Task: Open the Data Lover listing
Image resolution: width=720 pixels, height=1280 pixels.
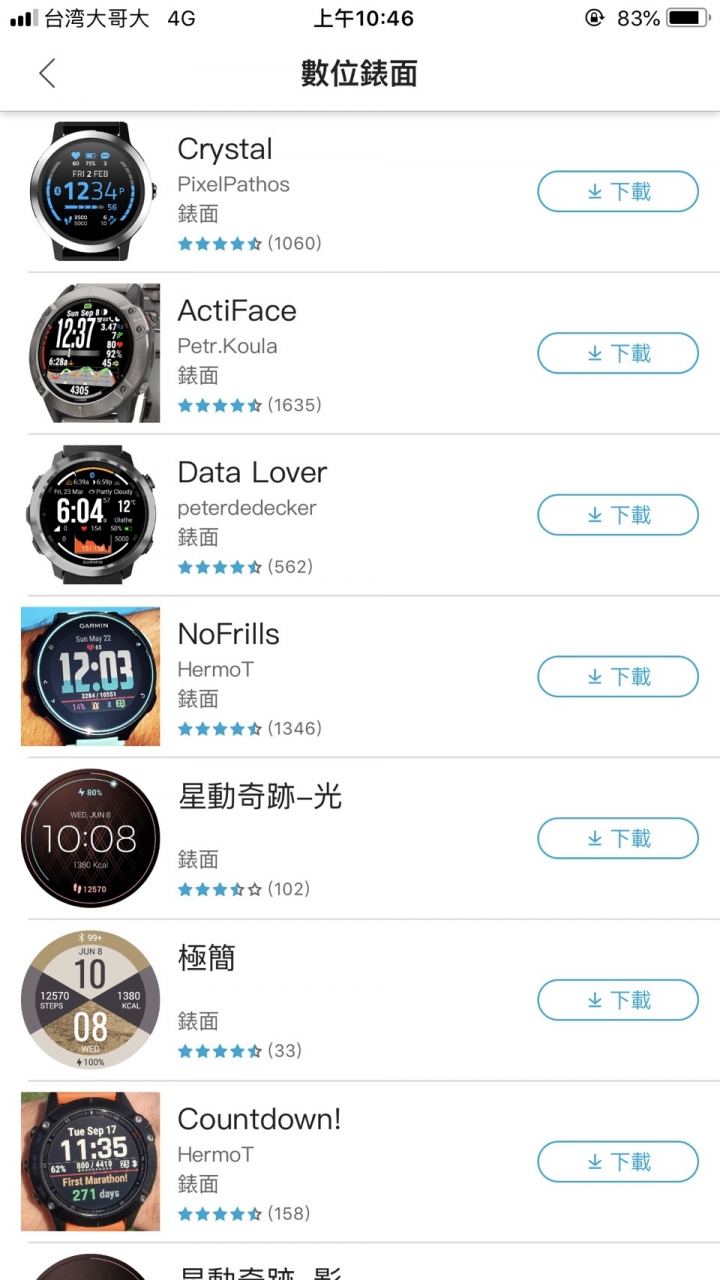Action: [x=252, y=473]
